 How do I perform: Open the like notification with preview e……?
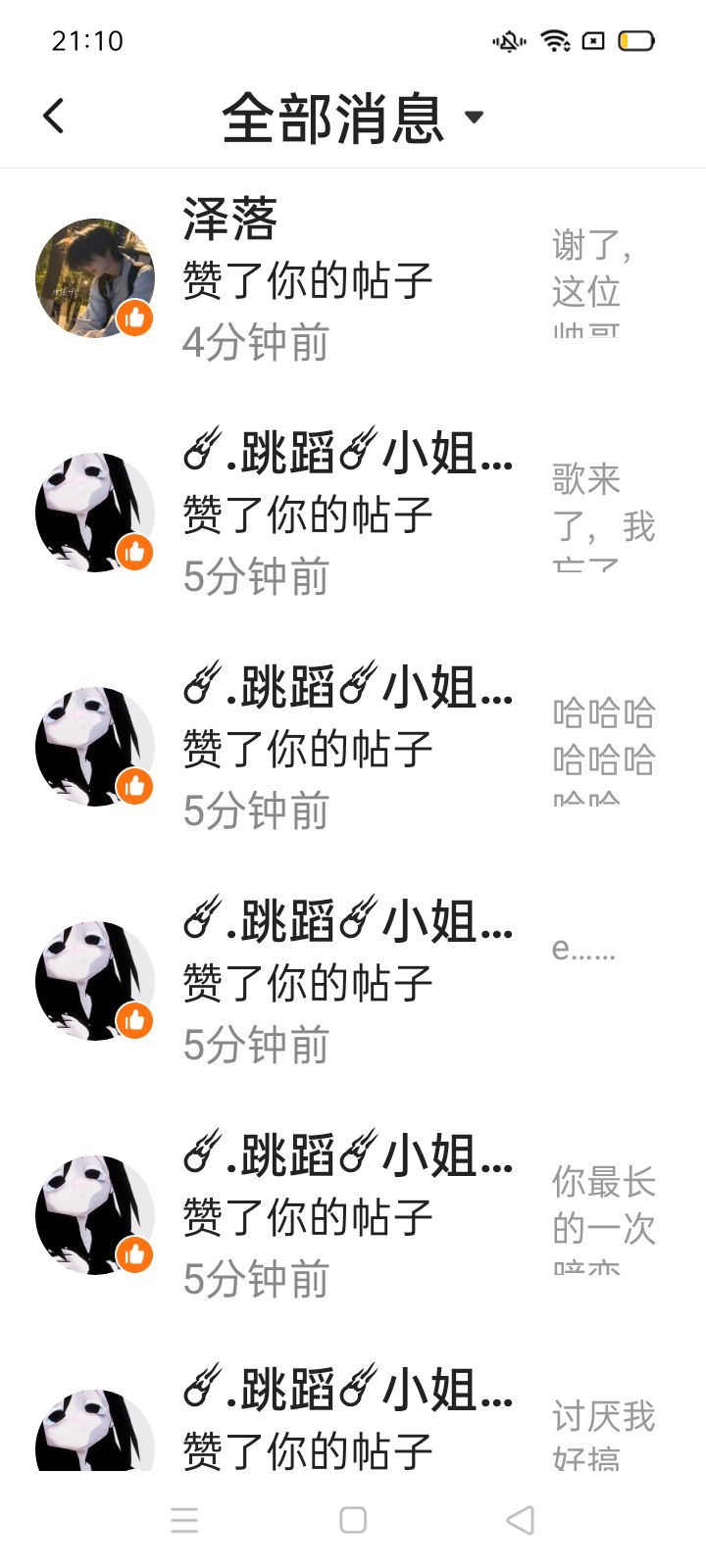pyautogui.click(x=353, y=981)
